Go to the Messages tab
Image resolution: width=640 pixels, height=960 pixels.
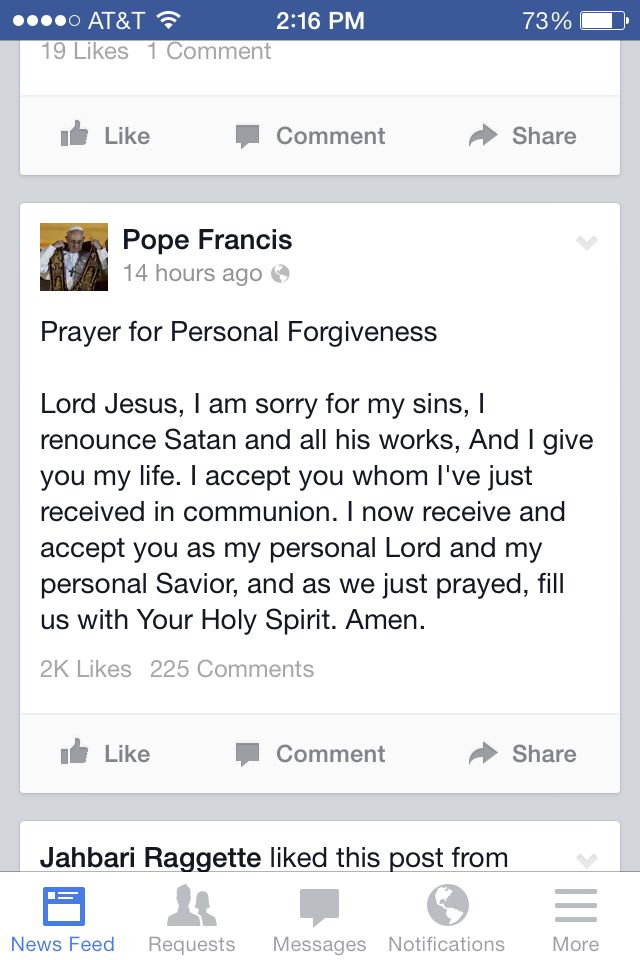click(319, 918)
